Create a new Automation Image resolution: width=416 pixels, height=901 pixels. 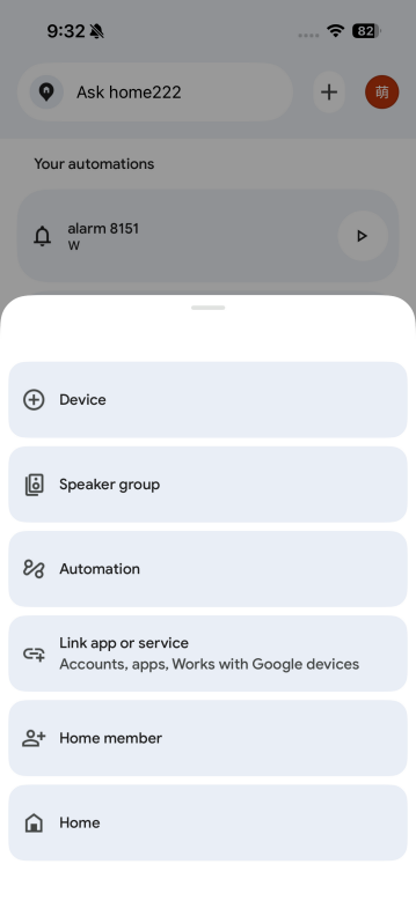click(x=208, y=569)
